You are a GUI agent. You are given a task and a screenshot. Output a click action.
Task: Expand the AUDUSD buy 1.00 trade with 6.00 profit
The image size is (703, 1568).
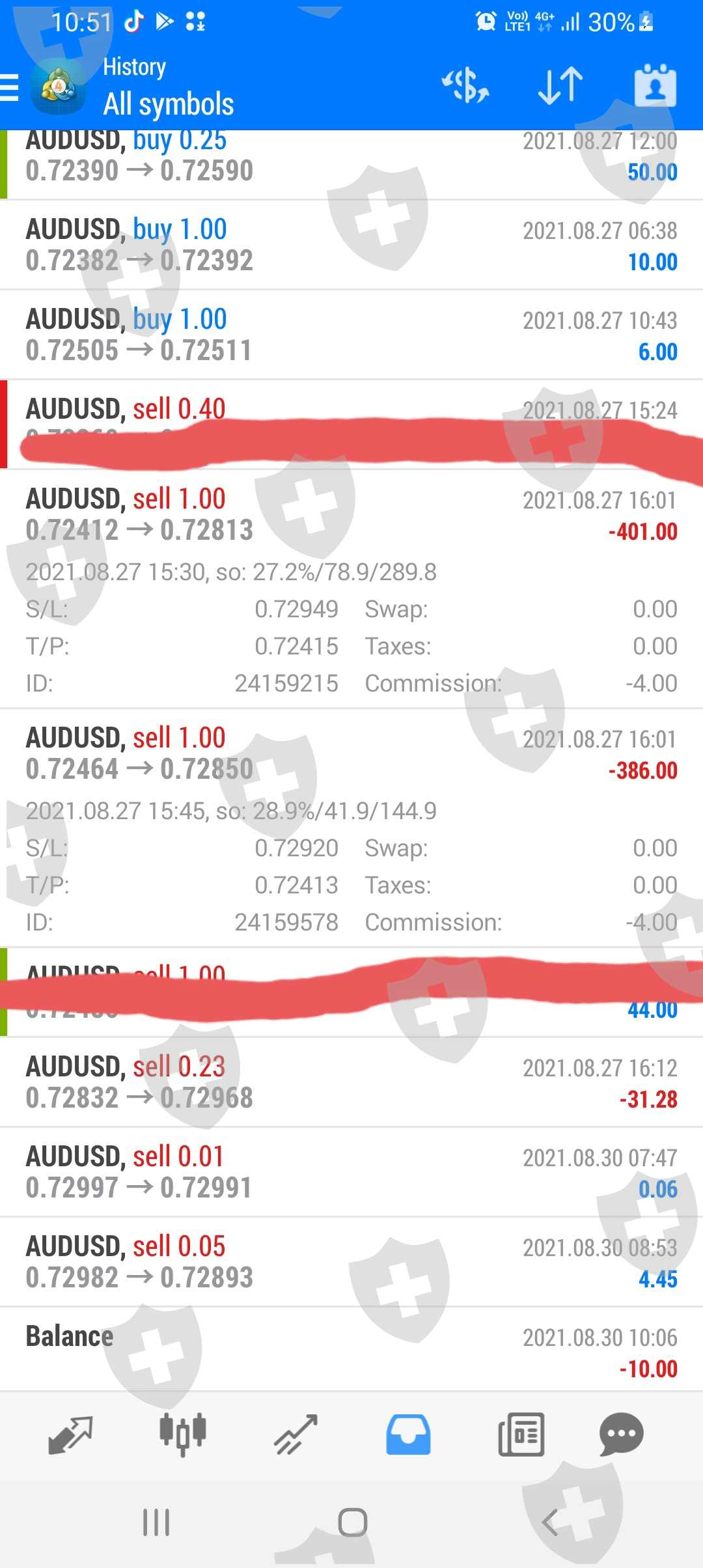click(351, 335)
